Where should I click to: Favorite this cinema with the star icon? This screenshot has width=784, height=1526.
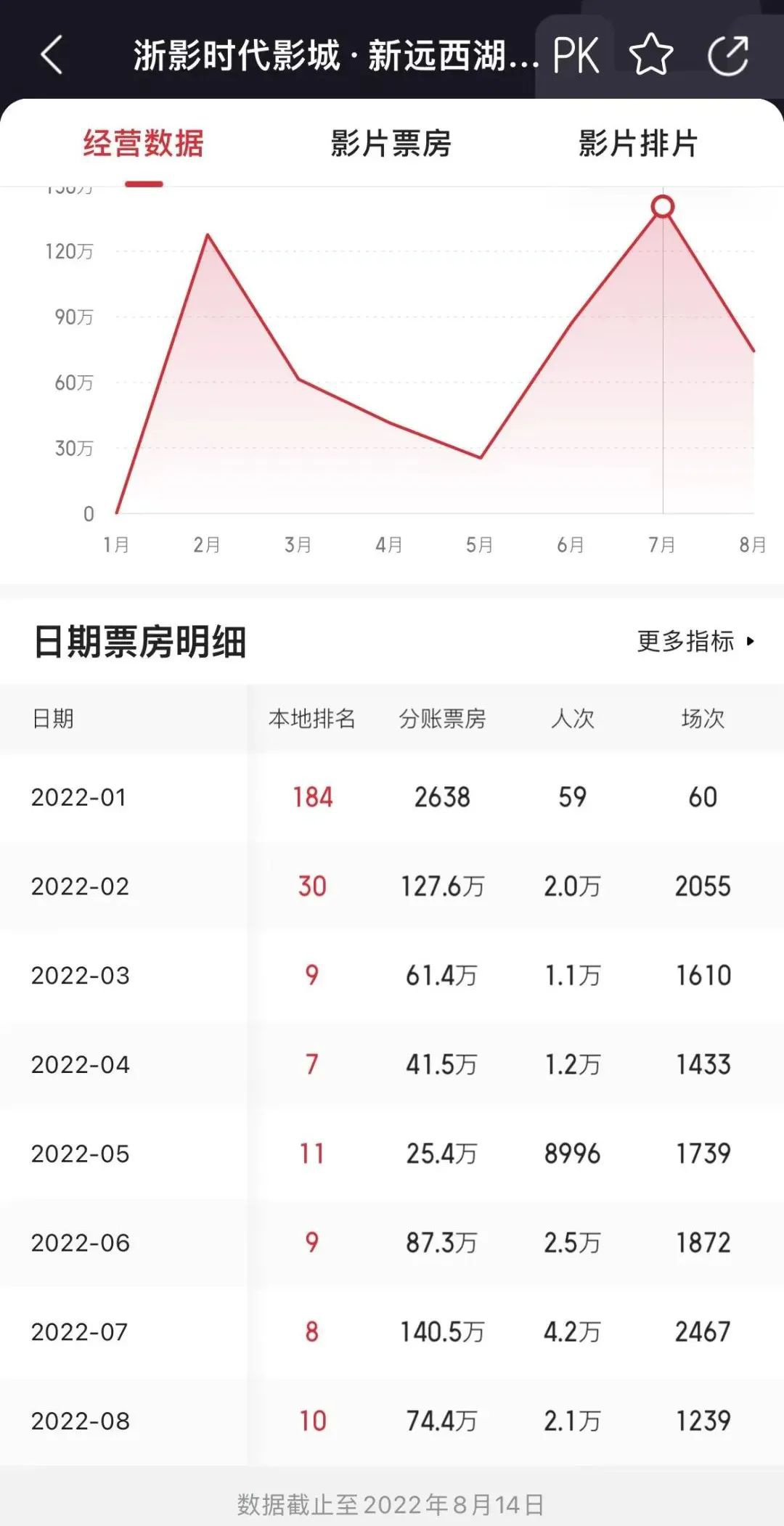coord(650,55)
